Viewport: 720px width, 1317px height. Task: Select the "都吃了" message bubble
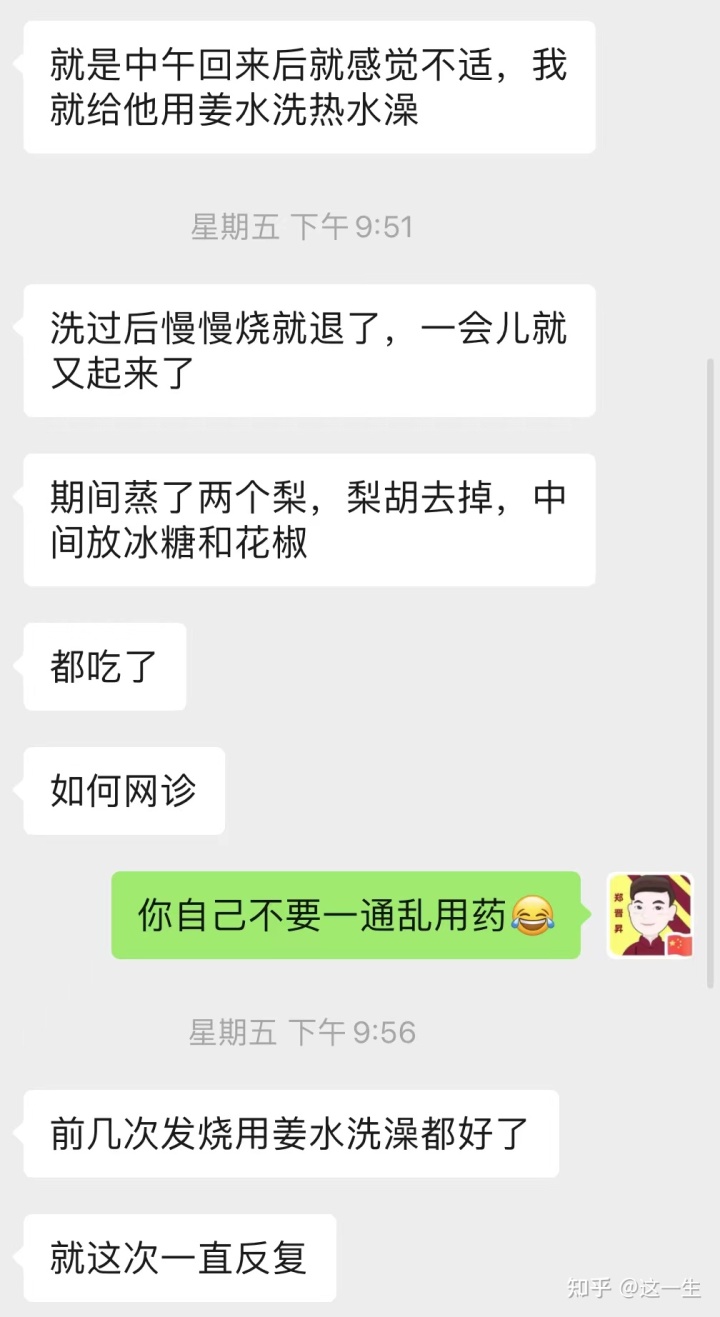[103, 667]
